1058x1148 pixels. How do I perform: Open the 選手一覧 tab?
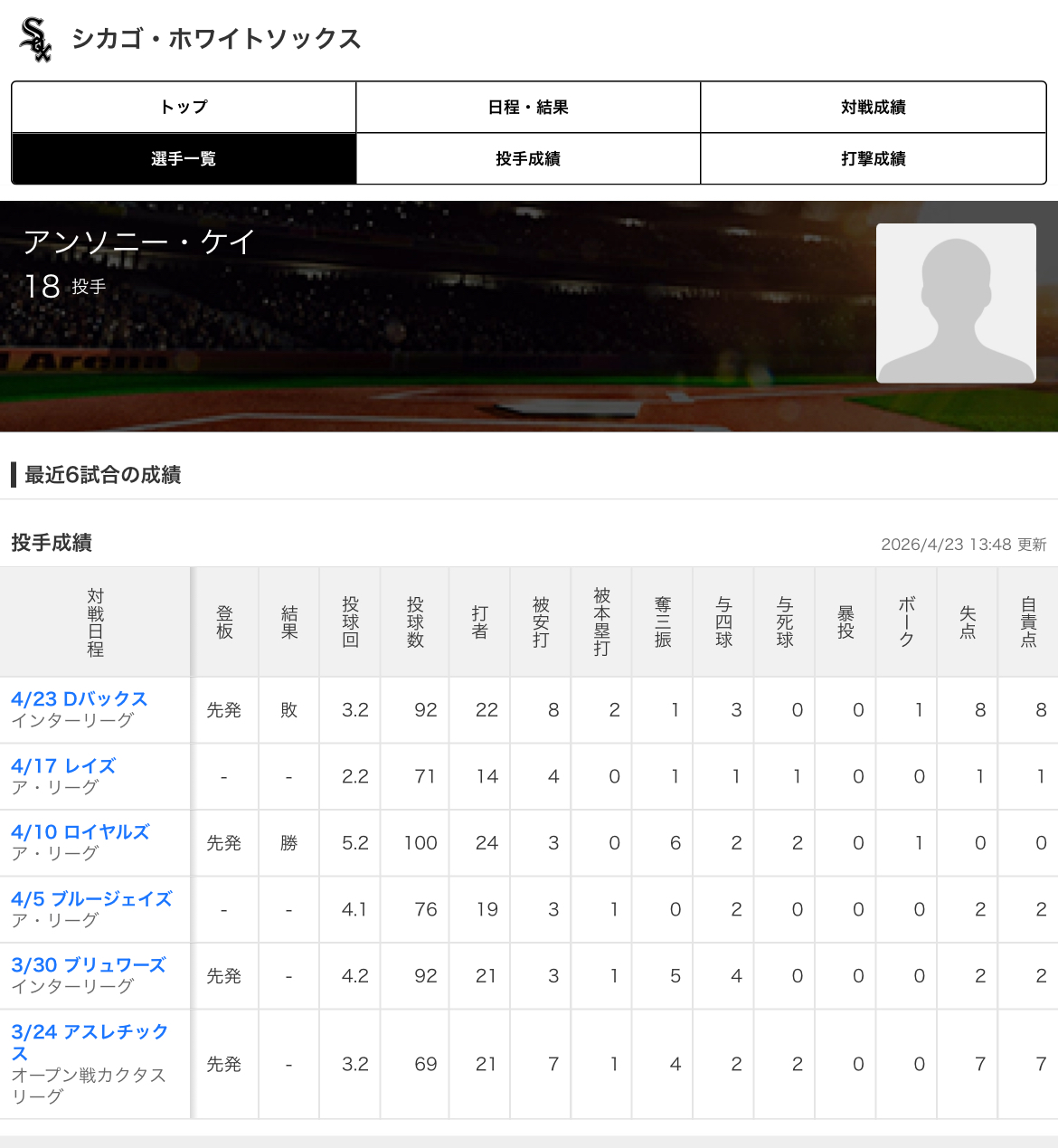(184, 158)
